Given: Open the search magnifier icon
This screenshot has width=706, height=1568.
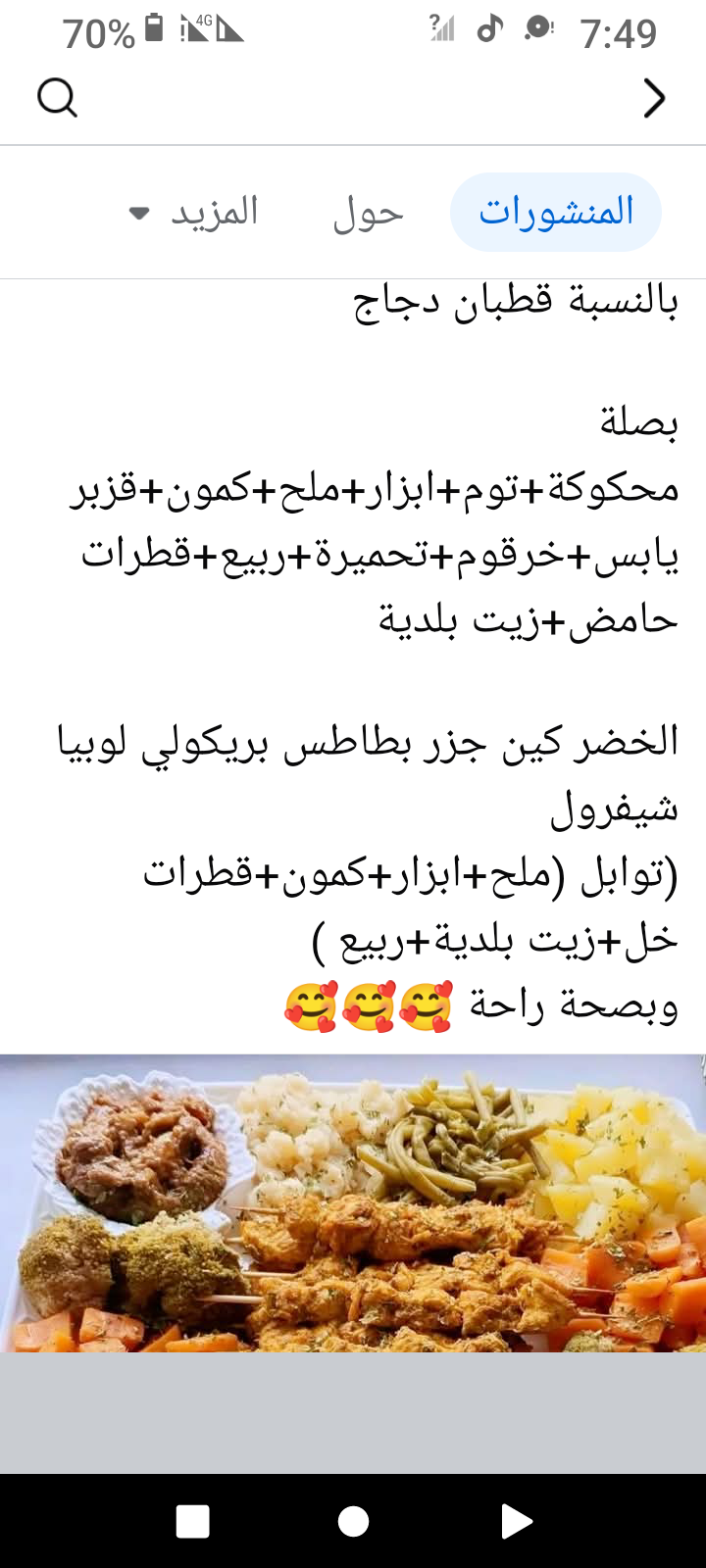Looking at the screenshot, I should (57, 98).
